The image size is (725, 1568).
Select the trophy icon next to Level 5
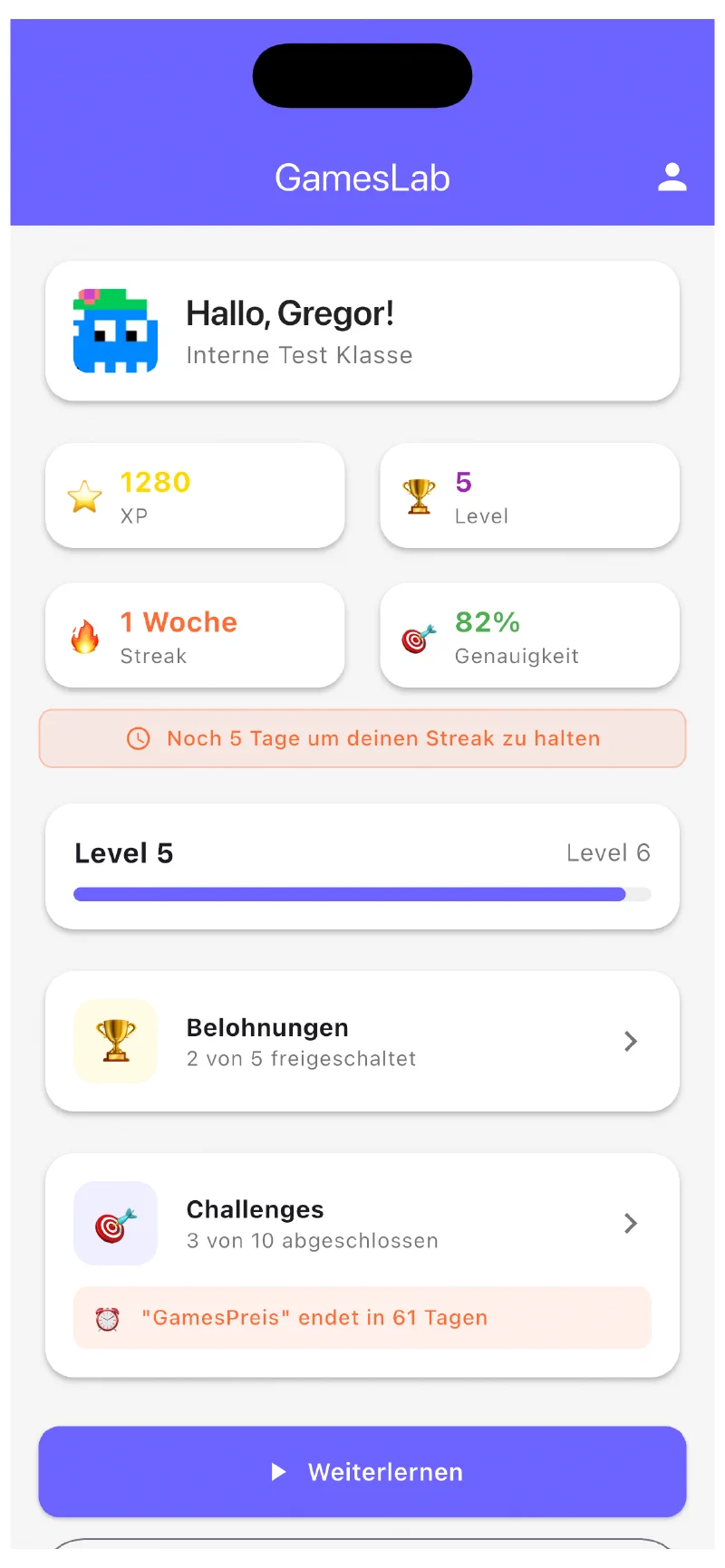pos(418,496)
